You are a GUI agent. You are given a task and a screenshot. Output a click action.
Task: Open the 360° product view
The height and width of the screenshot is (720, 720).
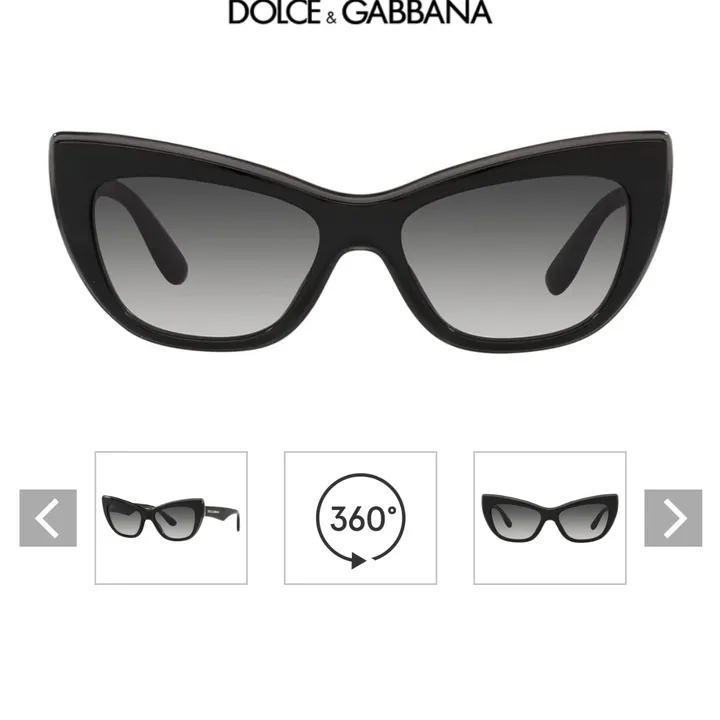point(361,518)
